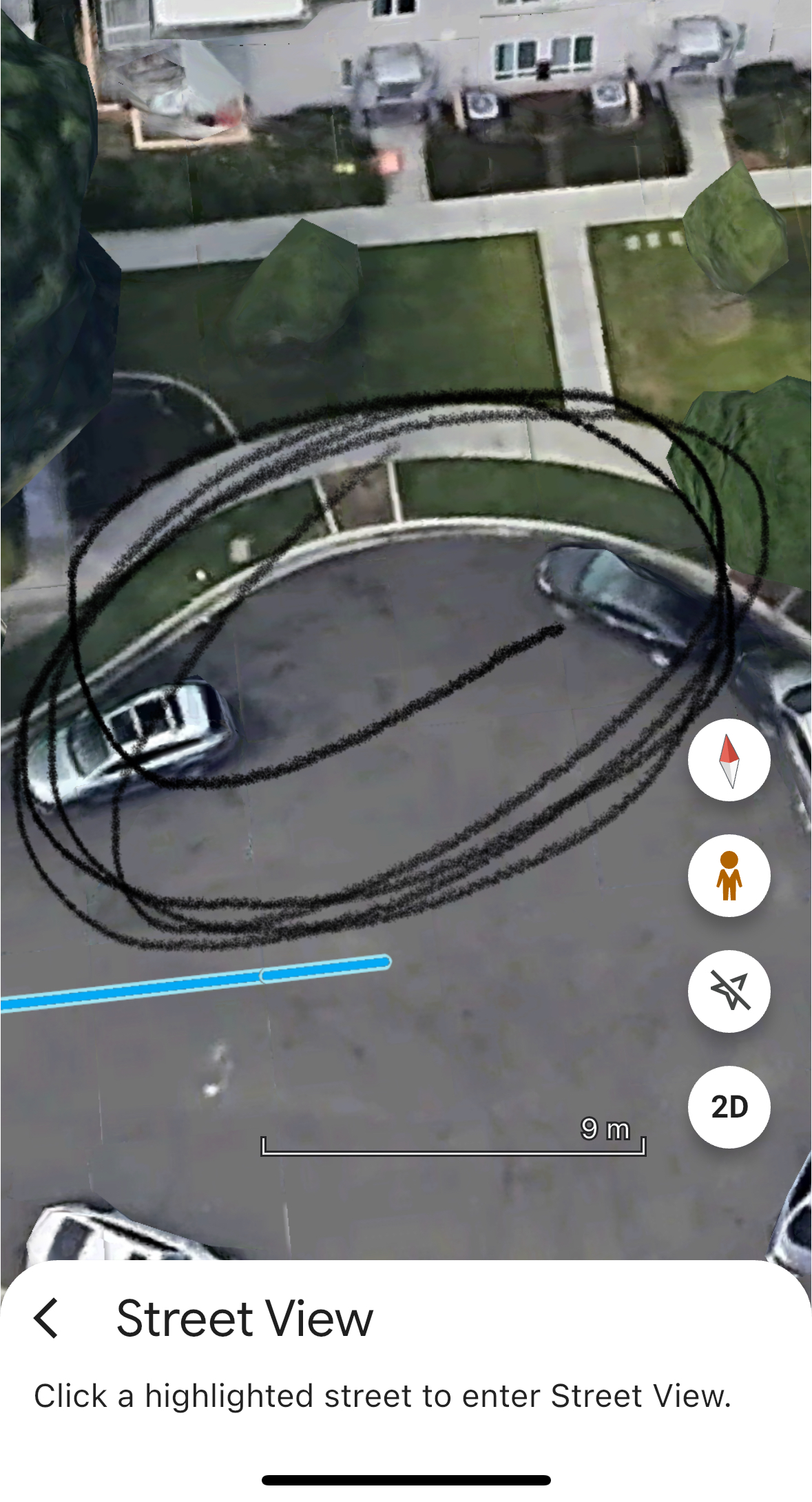This screenshot has width=812, height=1502.
Task: Go back from Street View panel
Action: click(x=46, y=1319)
